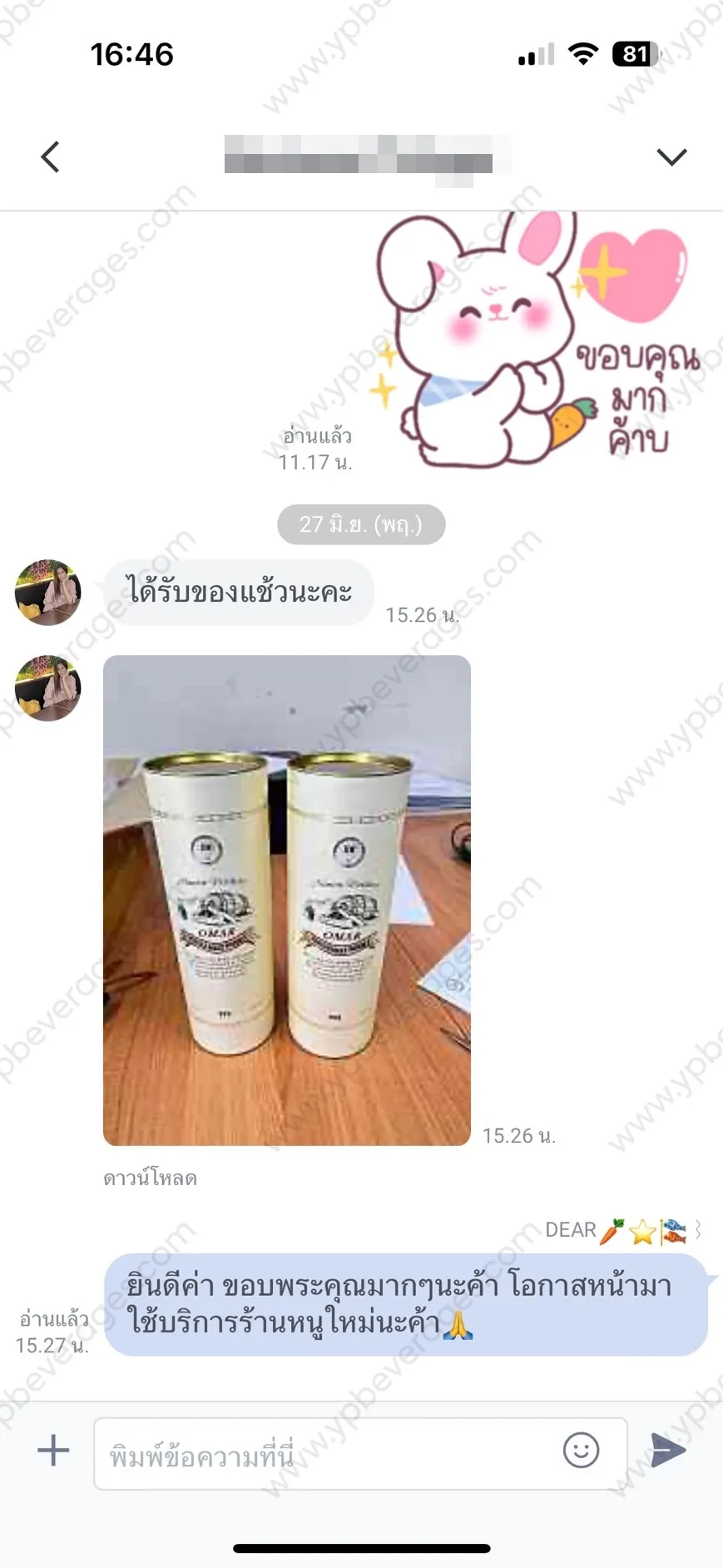Go back from this chat
723x1568 pixels.
point(51,156)
